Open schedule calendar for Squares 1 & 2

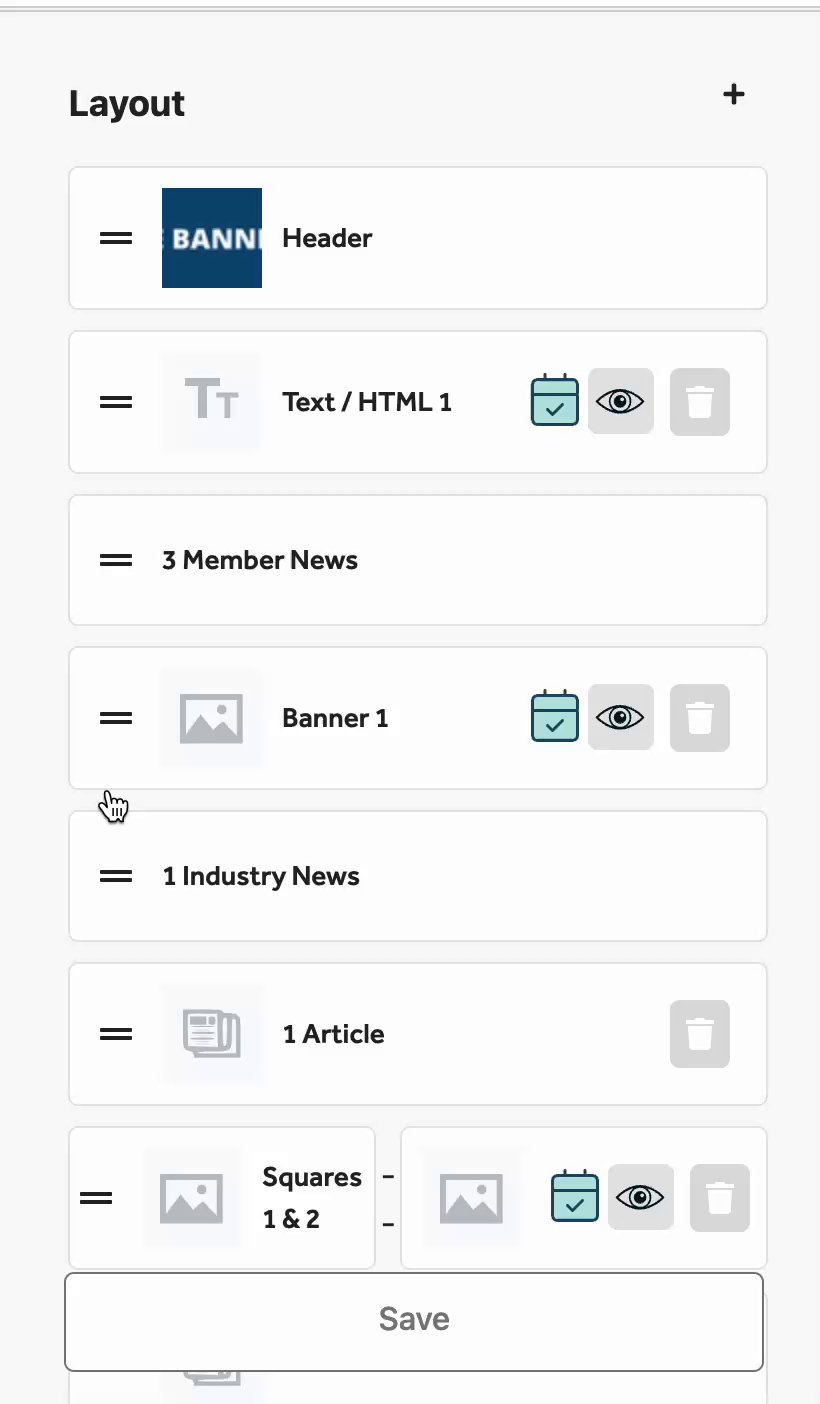click(575, 1197)
